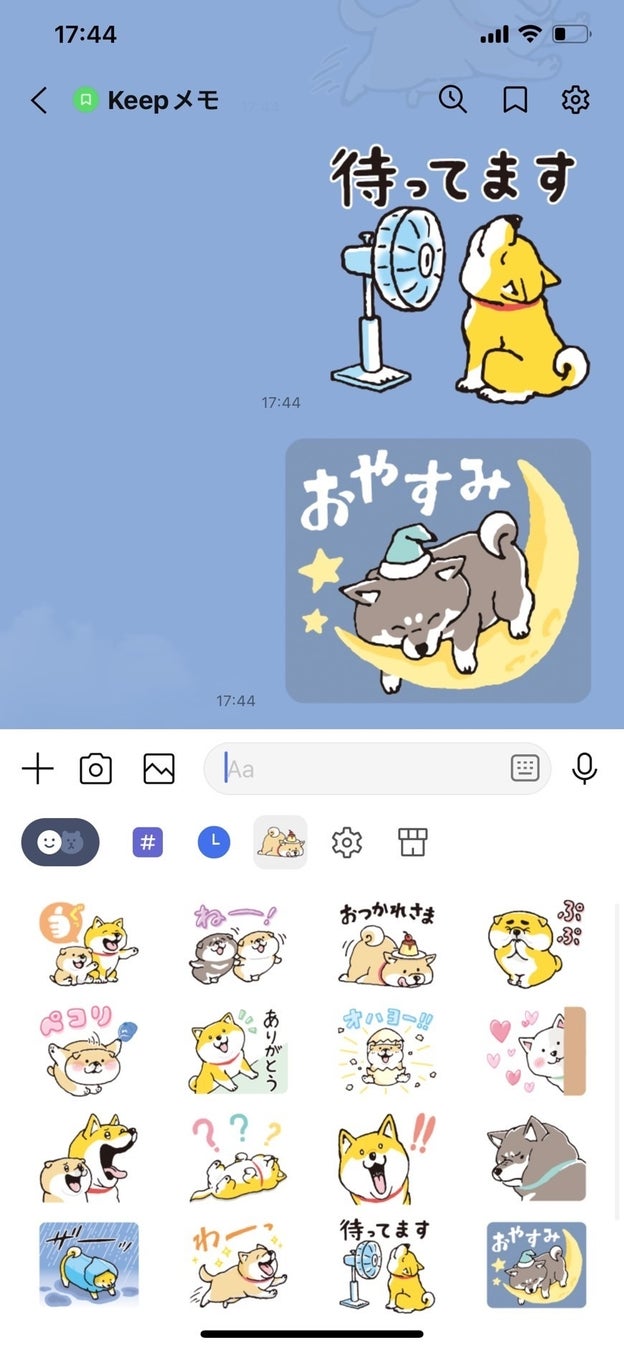Open chat settings gear in the header
Image resolution: width=624 pixels, height=1350 pixels.
[x=575, y=99]
